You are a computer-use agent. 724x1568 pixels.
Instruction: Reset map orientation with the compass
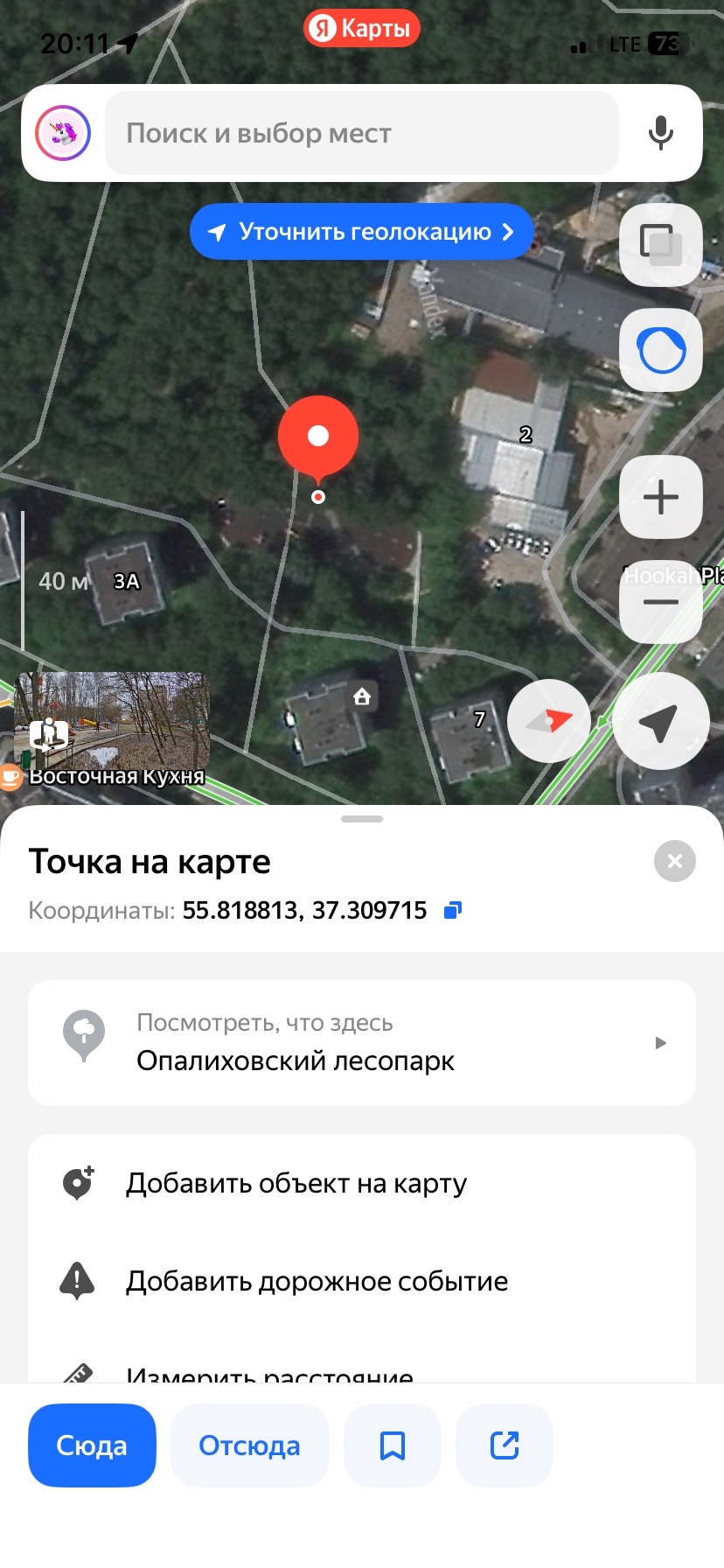click(549, 721)
